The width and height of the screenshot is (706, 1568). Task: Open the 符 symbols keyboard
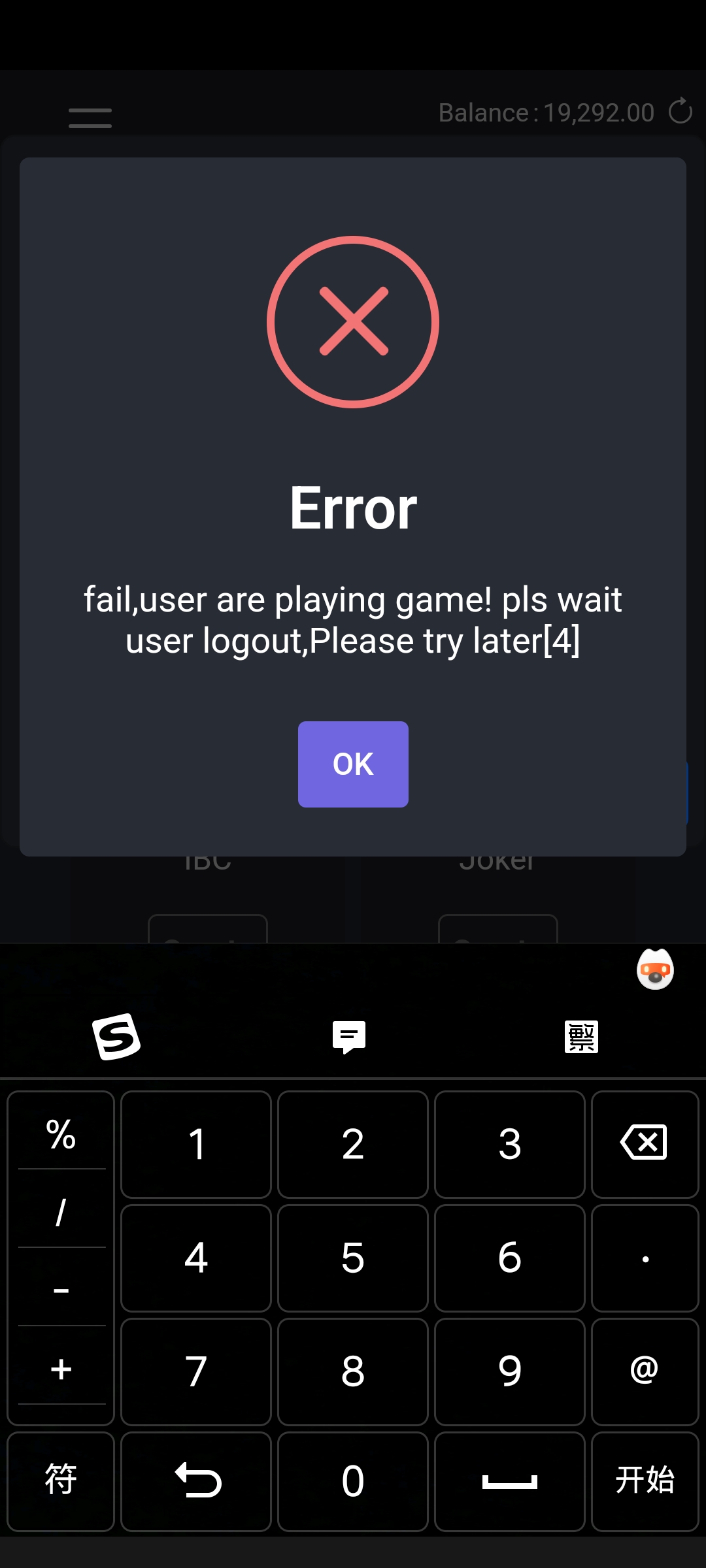(x=61, y=1480)
